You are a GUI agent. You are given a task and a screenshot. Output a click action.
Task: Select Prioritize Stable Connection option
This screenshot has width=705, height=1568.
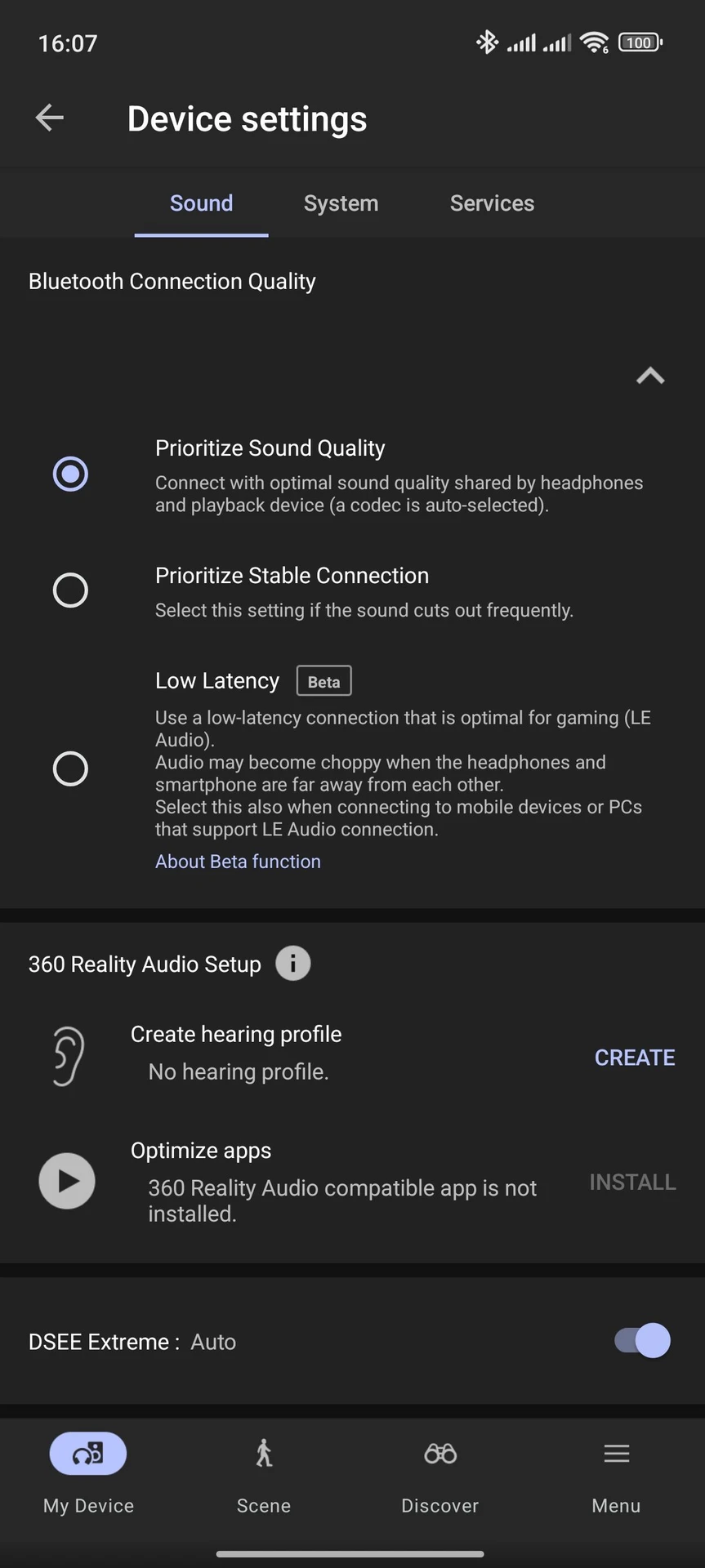pyautogui.click(x=70, y=590)
